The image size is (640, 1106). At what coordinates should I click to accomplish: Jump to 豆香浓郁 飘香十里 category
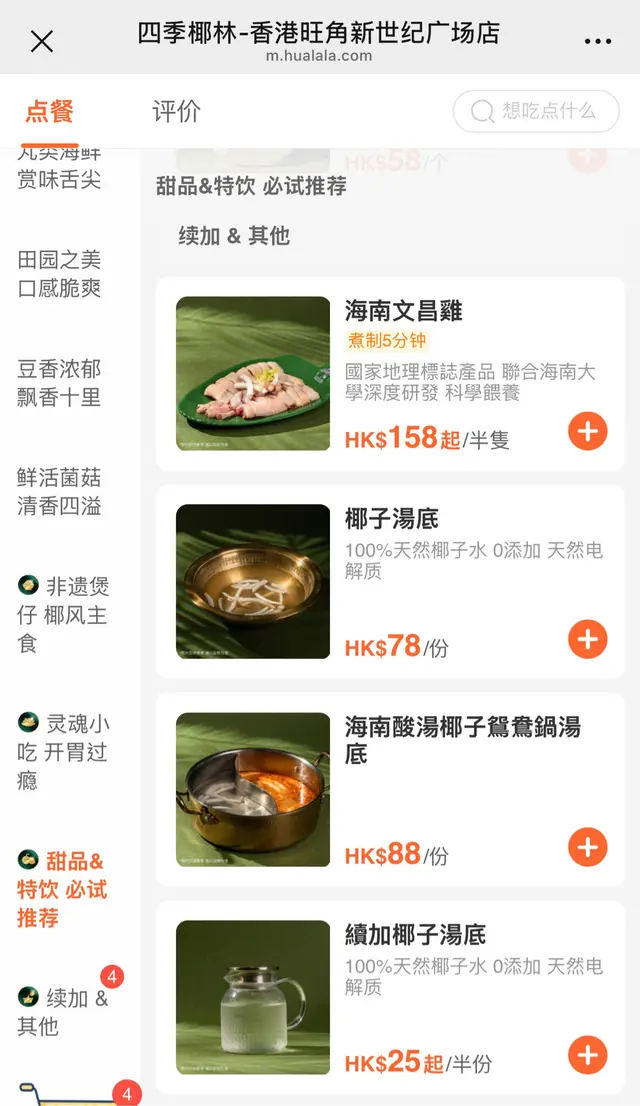click(x=60, y=383)
